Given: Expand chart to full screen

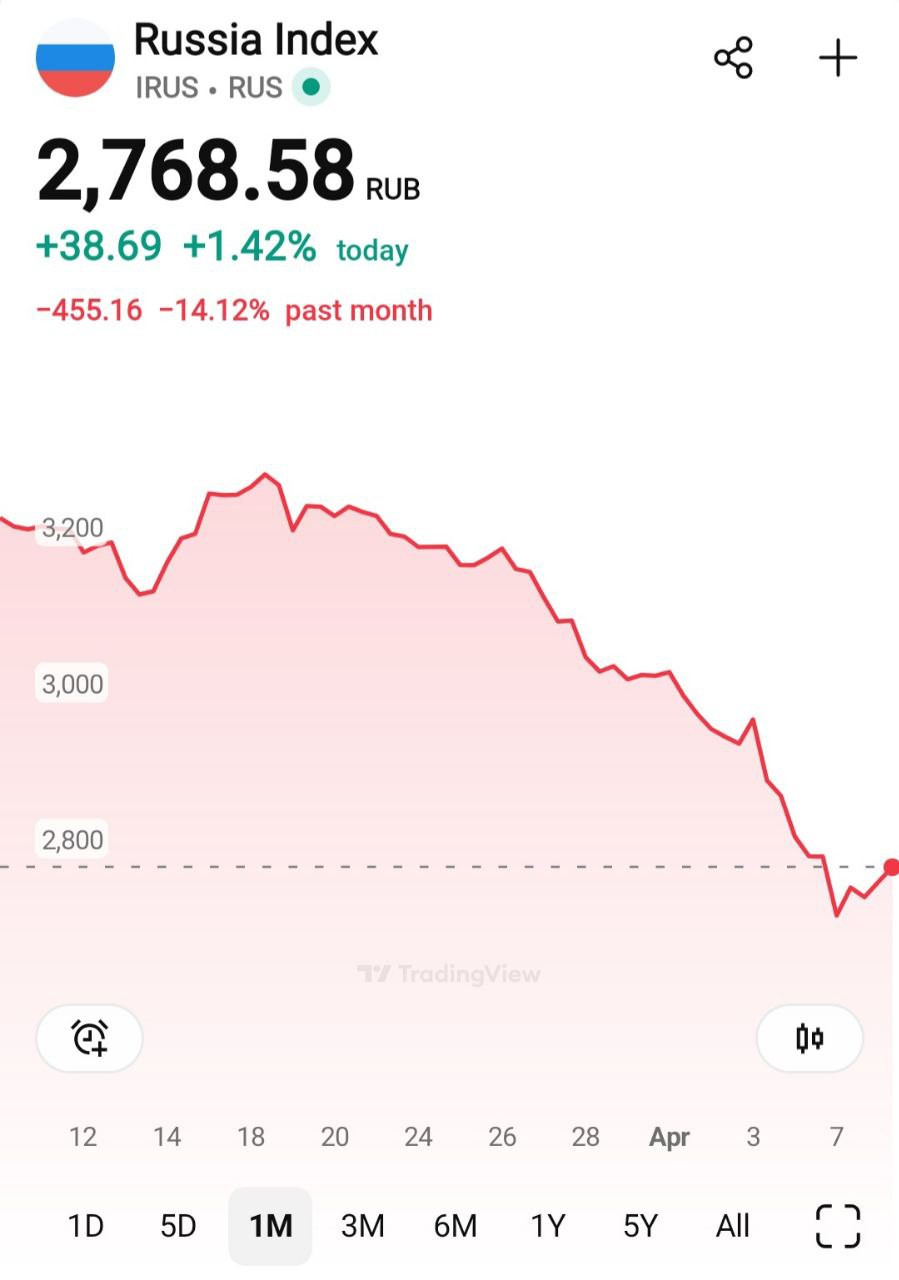Looking at the screenshot, I should pos(838,1226).
